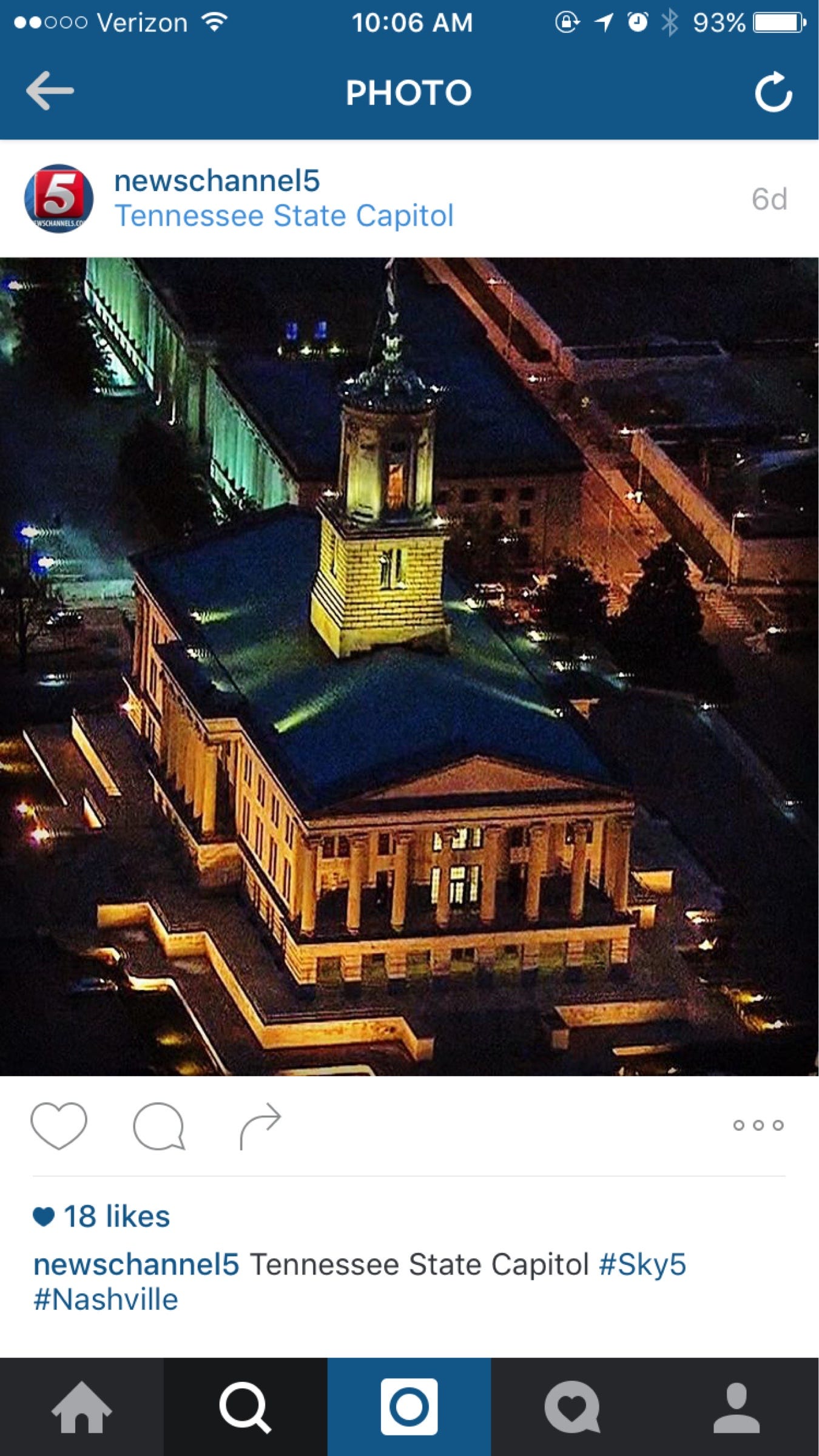Comment on this photo
Image resolution: width=819 pixels, height=1456 pixels.
pos(159,1125)
